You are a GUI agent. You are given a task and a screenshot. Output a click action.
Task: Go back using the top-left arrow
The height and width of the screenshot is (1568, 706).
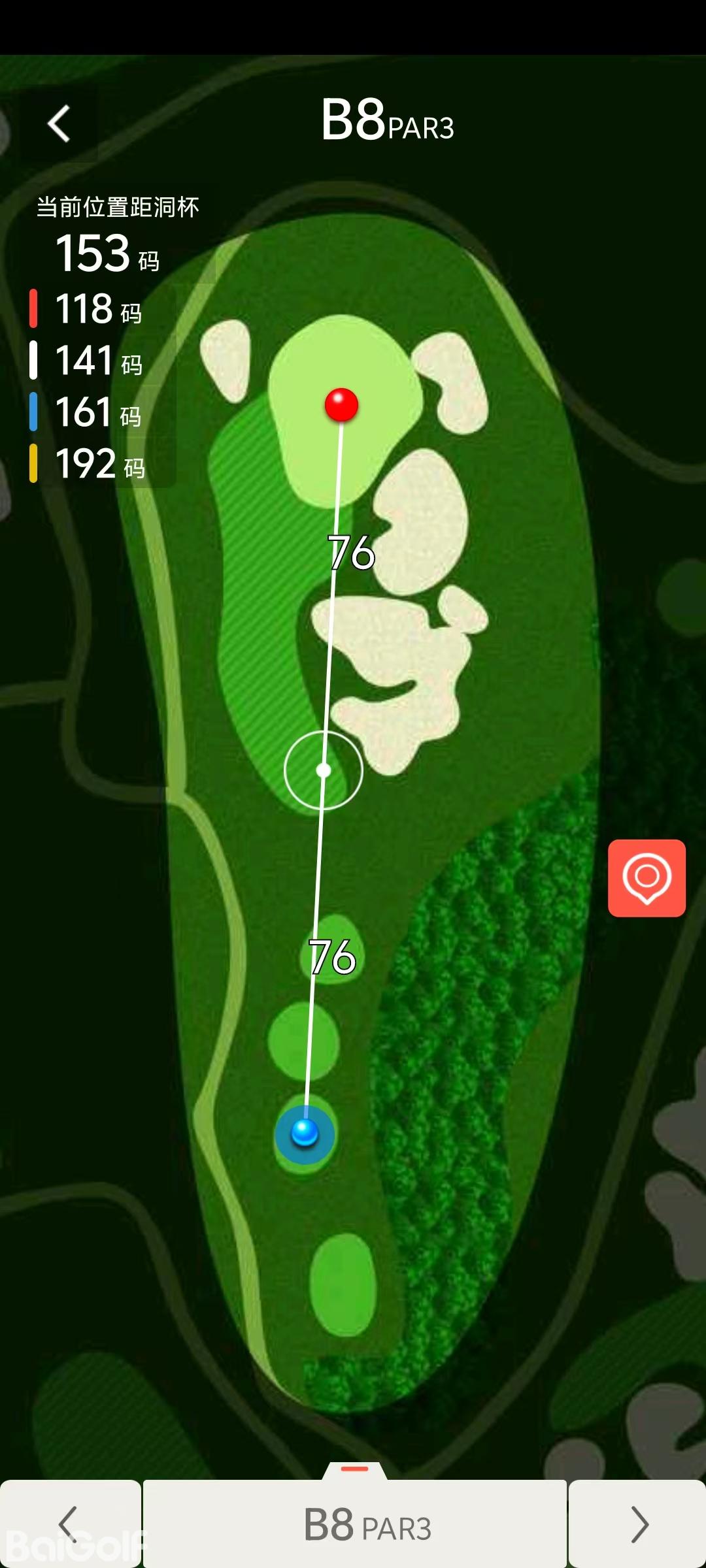59,123
